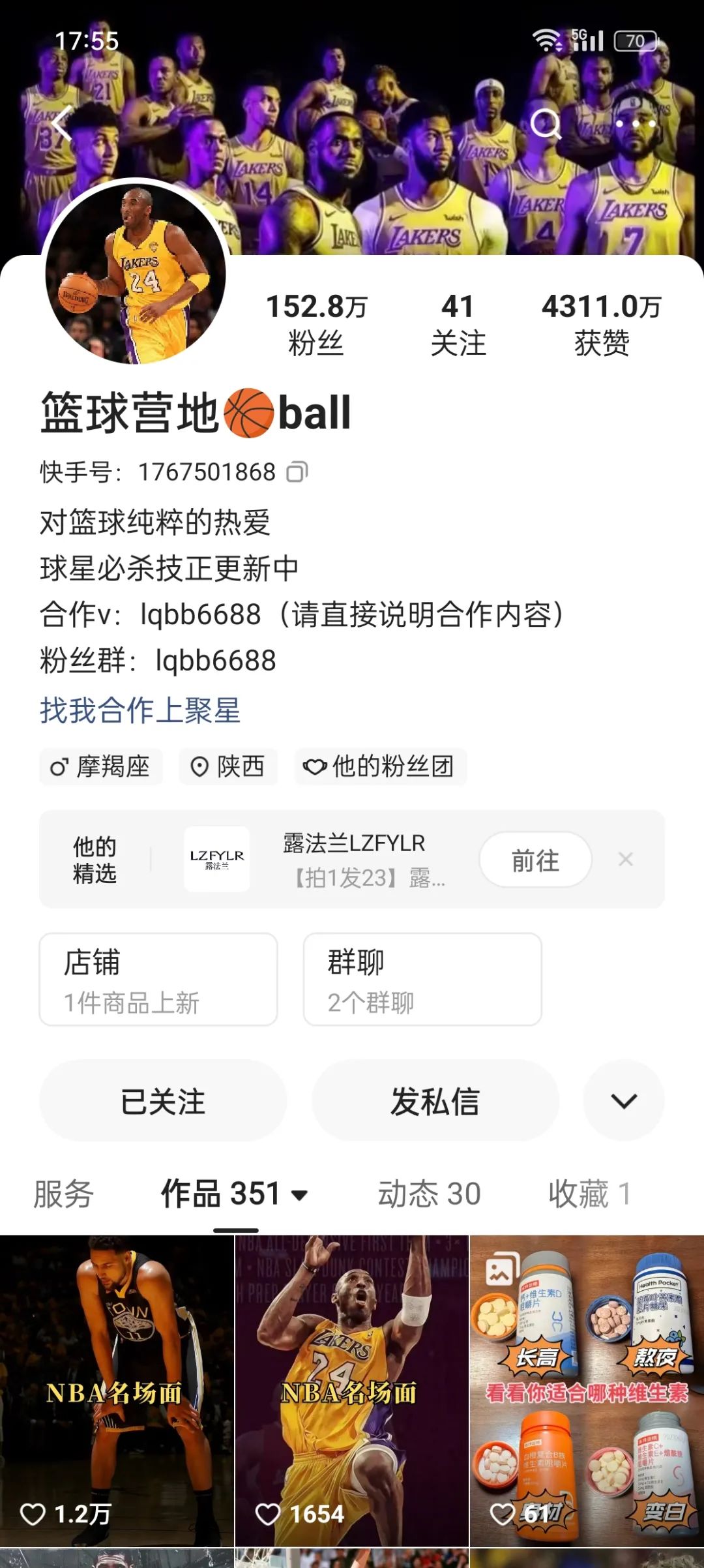Send a private message via 发私信
The width and height of the screenshot is (704, 1568).
pyautogui.click(x=435, y=1101)
